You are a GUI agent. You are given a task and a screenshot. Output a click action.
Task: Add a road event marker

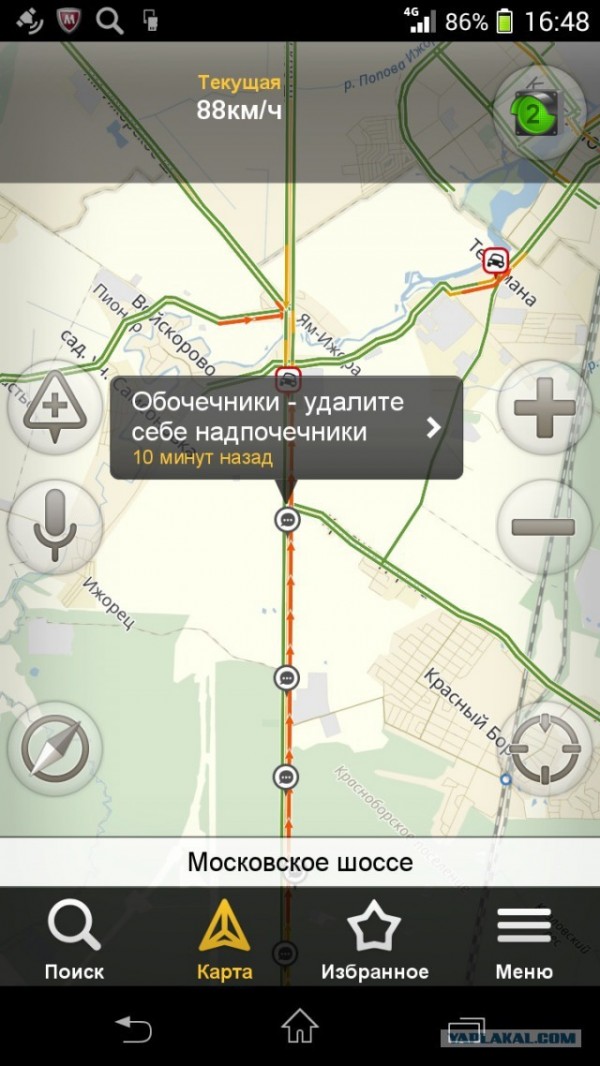tap(54, 408)
